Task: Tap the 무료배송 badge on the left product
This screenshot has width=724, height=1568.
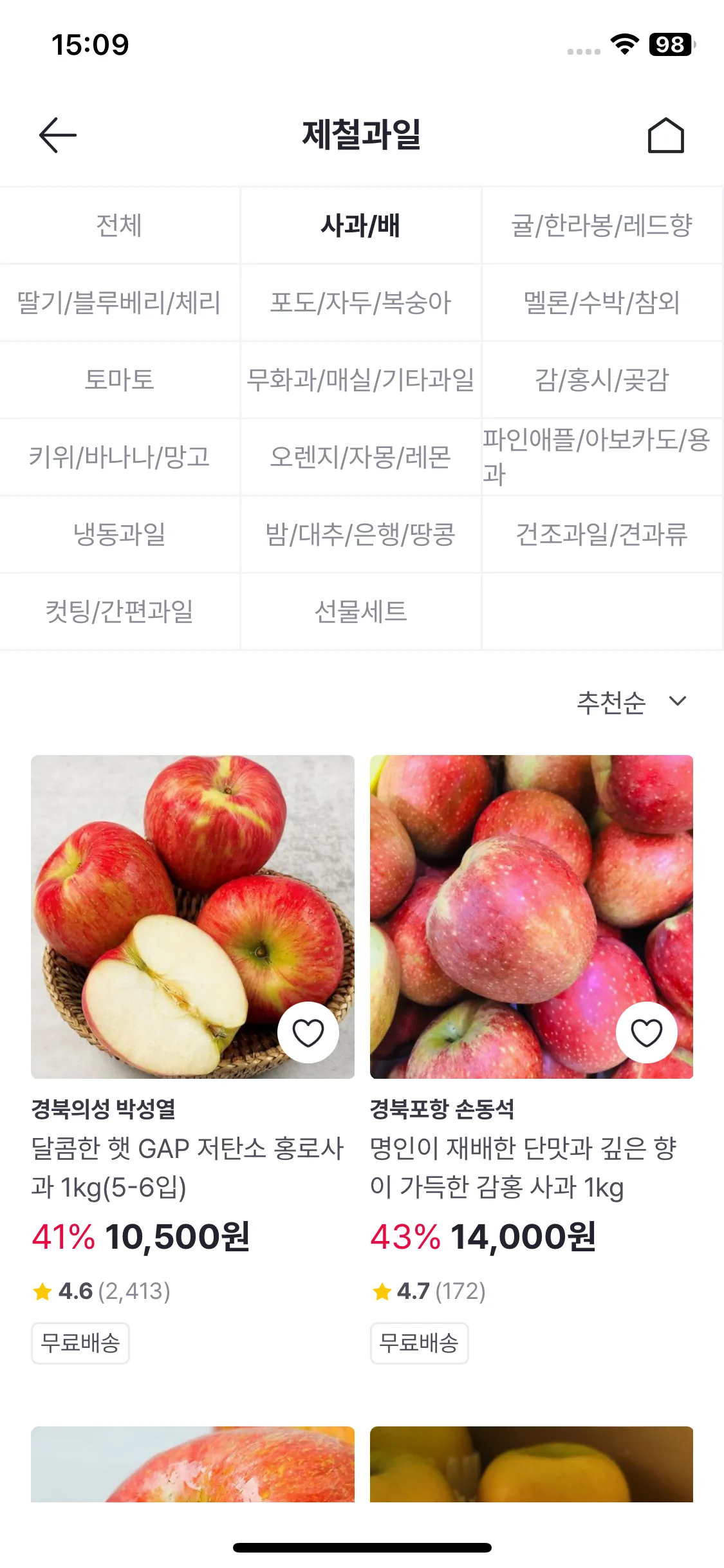Action: coord(80,1343)
